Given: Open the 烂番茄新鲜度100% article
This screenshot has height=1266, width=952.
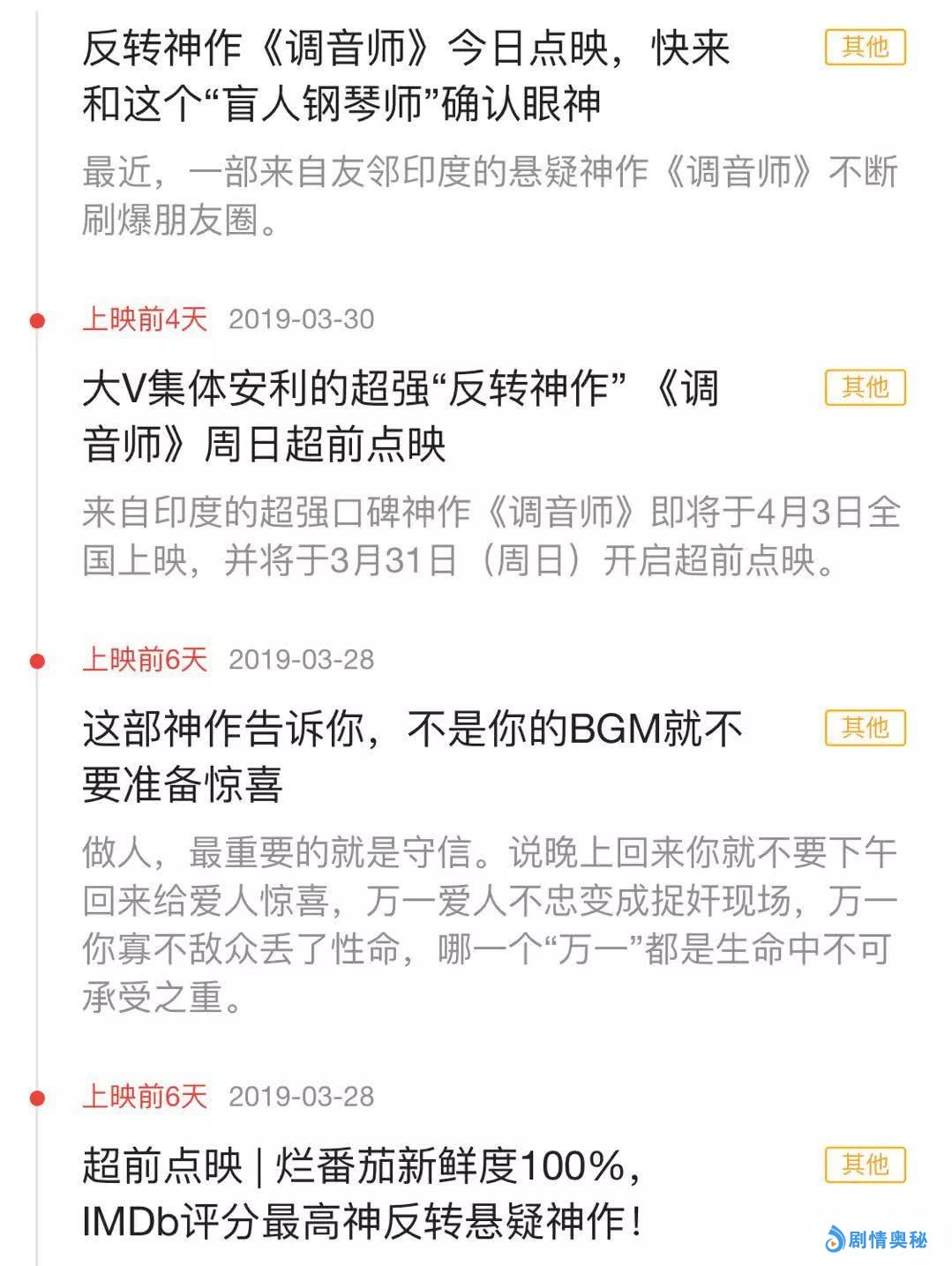Looking at the screenshot, I should click(362, 1194).
